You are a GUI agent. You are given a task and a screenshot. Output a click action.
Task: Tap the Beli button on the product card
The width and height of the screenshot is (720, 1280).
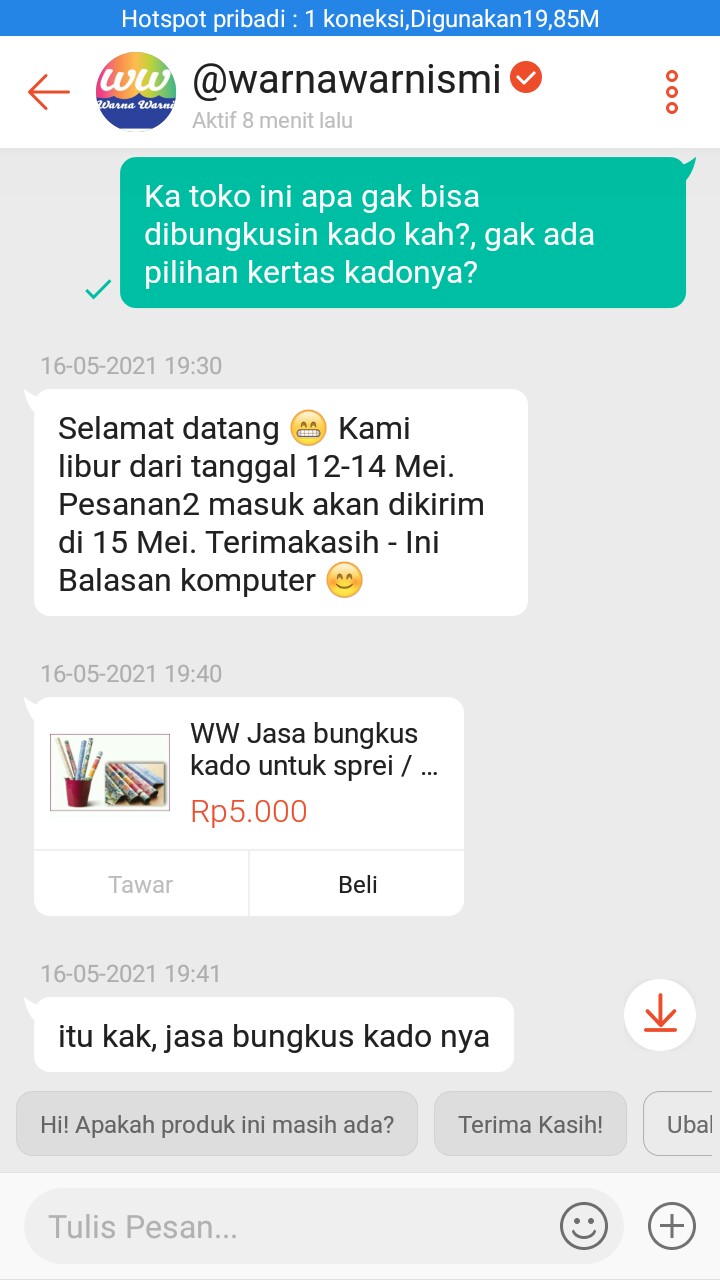[356, 883]
